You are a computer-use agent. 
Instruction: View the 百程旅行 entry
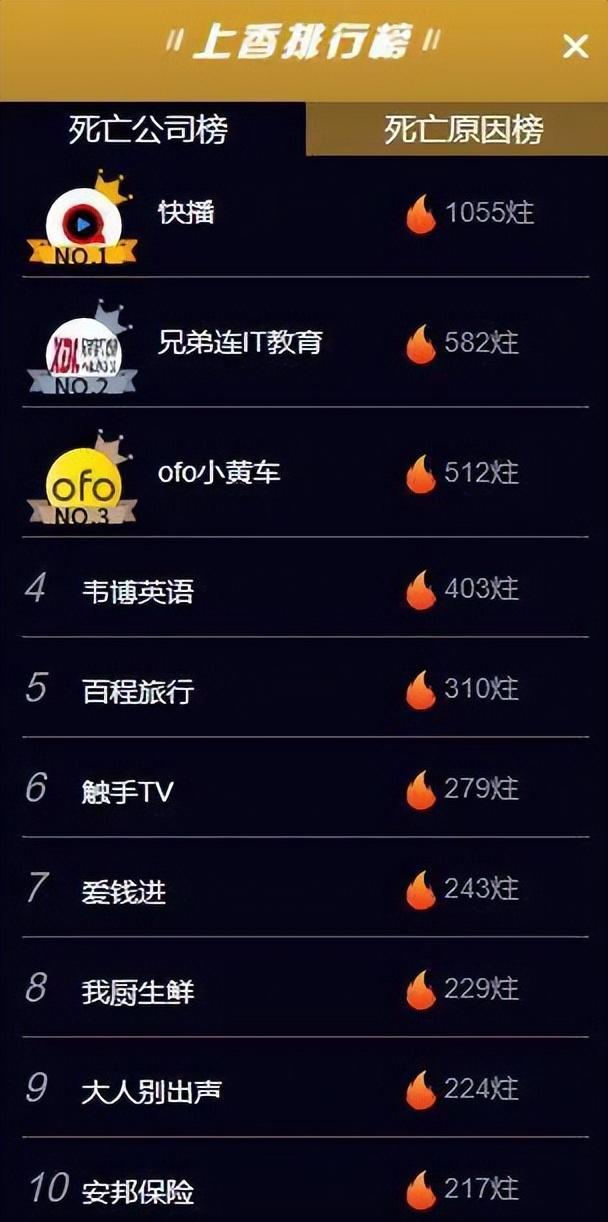click(x=138, y=691)
